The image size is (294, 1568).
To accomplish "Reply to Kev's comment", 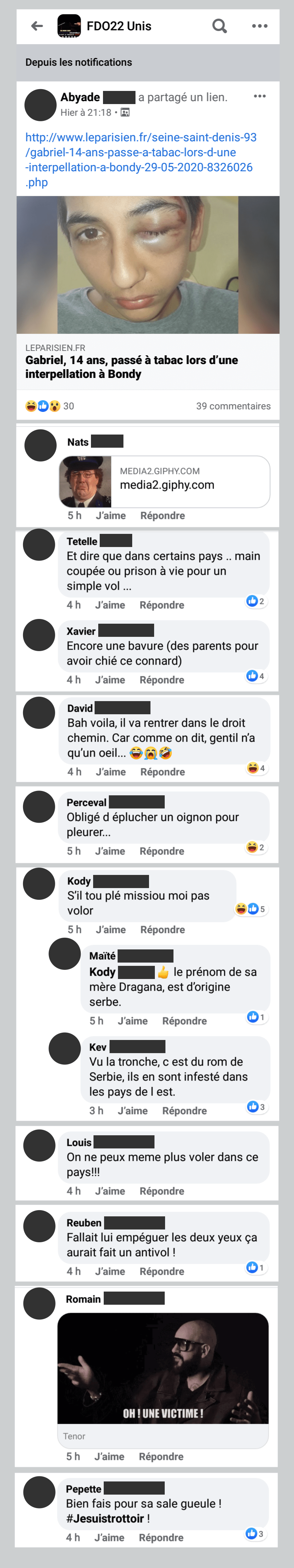I will coord(184,1110).
